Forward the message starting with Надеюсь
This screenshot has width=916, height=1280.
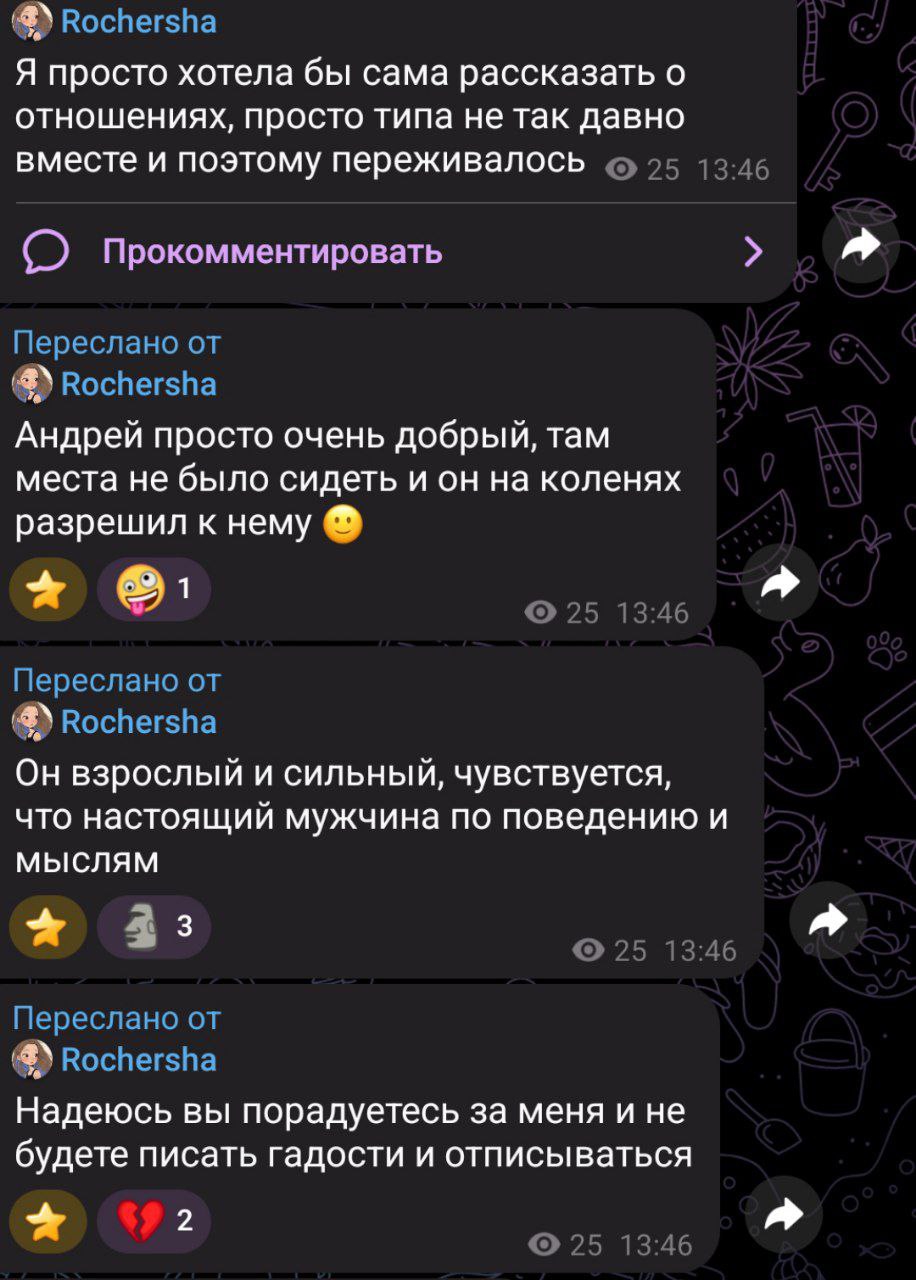pyautogui.click(x=783, y=1216)
